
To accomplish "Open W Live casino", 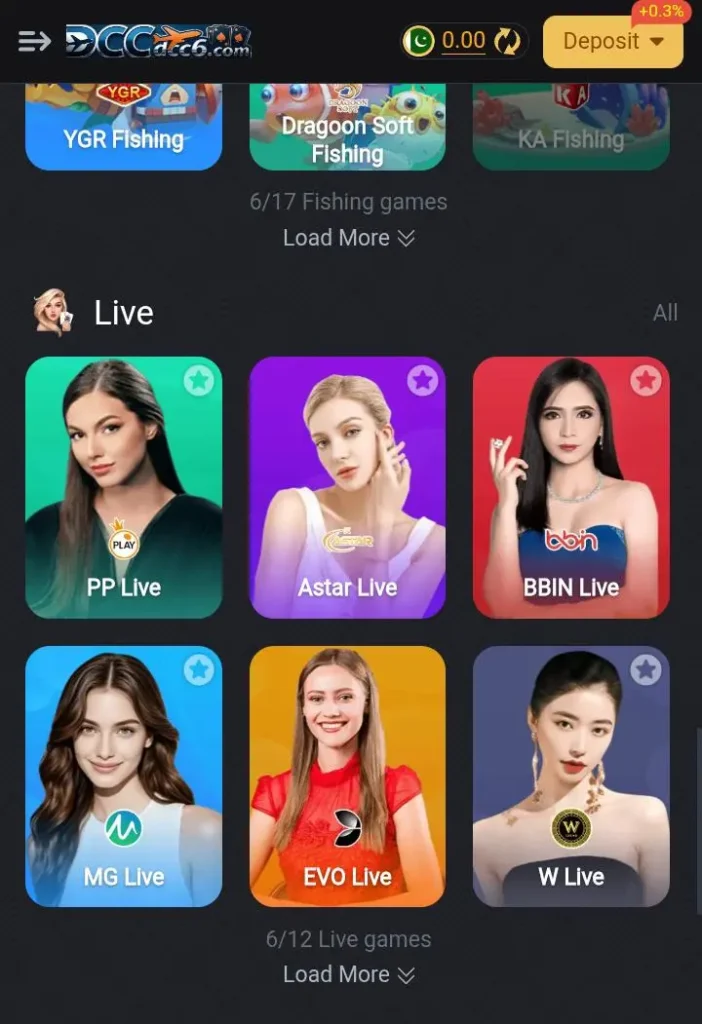I will tap(571, 790).
